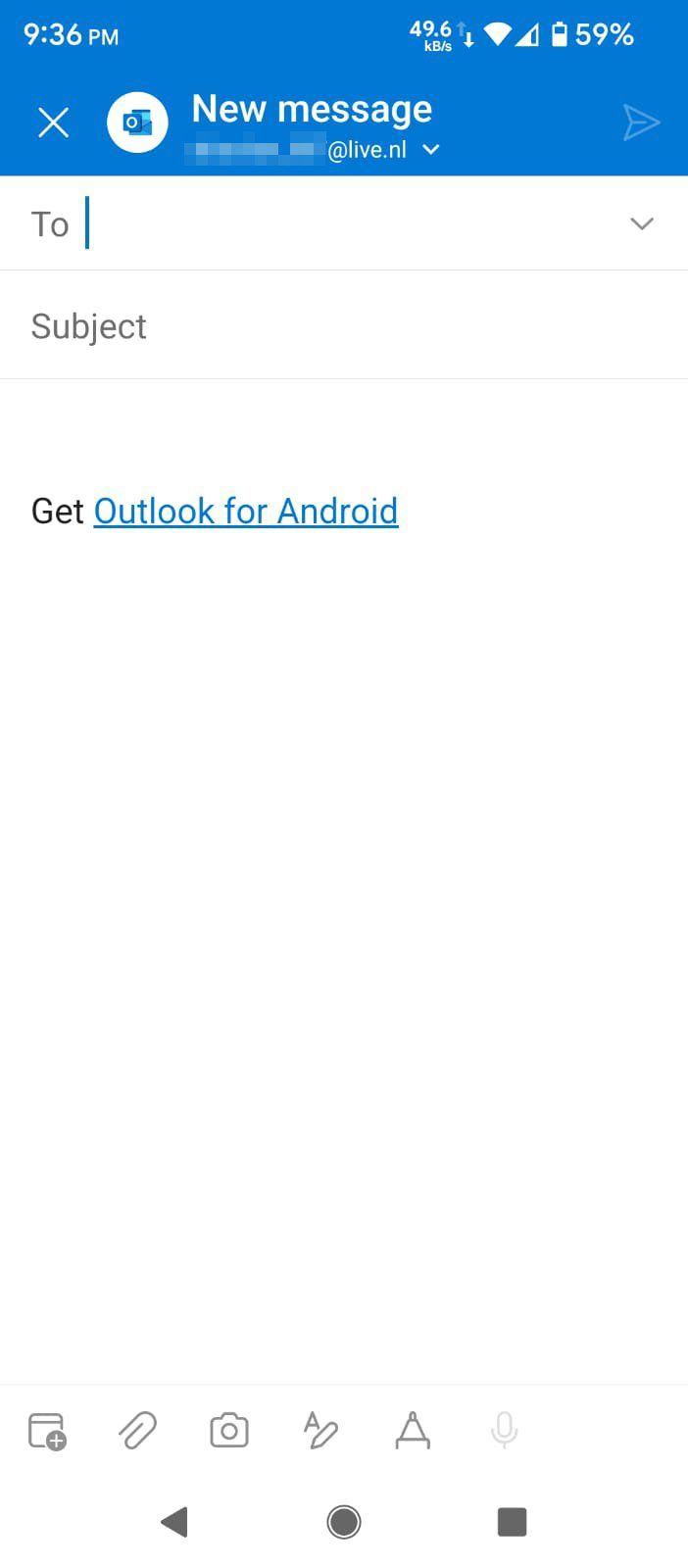Open the Outlook for Android link
688x1568 pixels.
pos(245,511)
